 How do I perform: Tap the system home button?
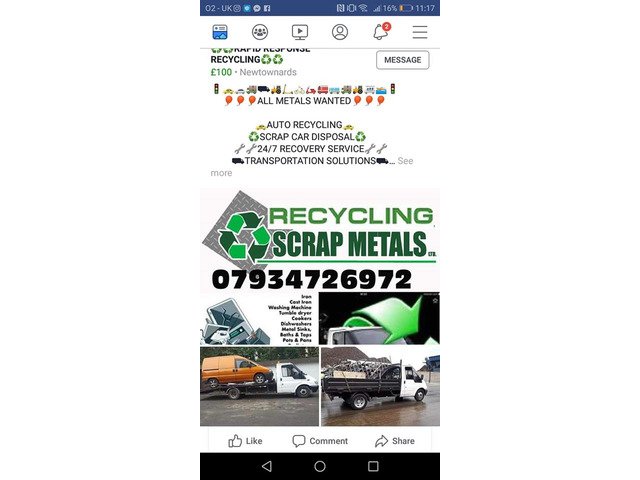pyautogui.click(x=320, y=466)
